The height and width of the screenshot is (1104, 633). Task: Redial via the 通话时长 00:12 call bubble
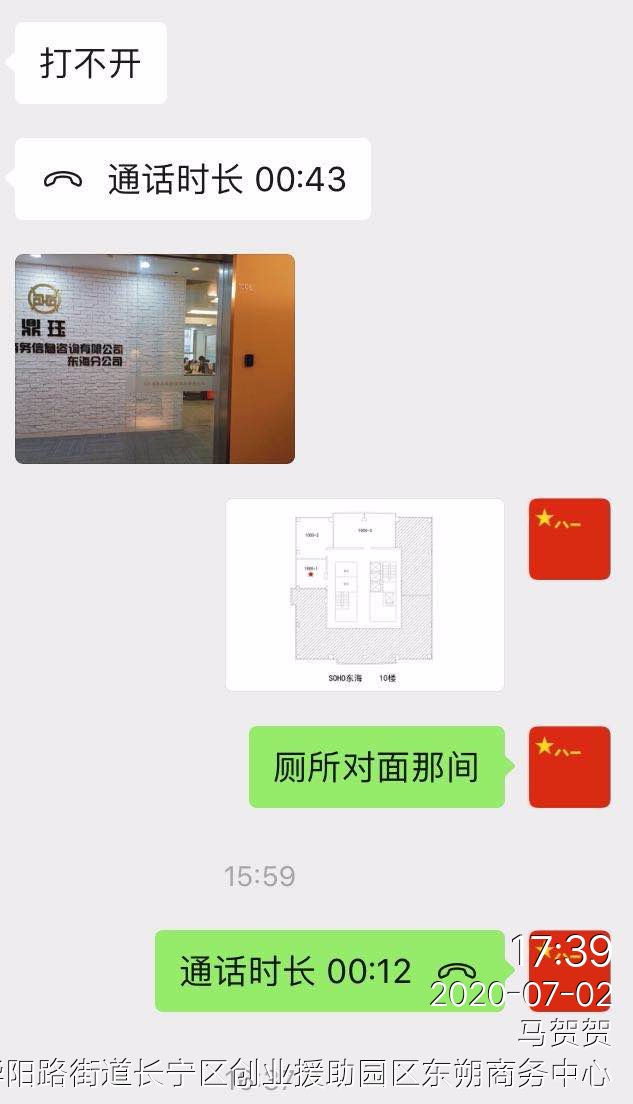coord(329,971)
